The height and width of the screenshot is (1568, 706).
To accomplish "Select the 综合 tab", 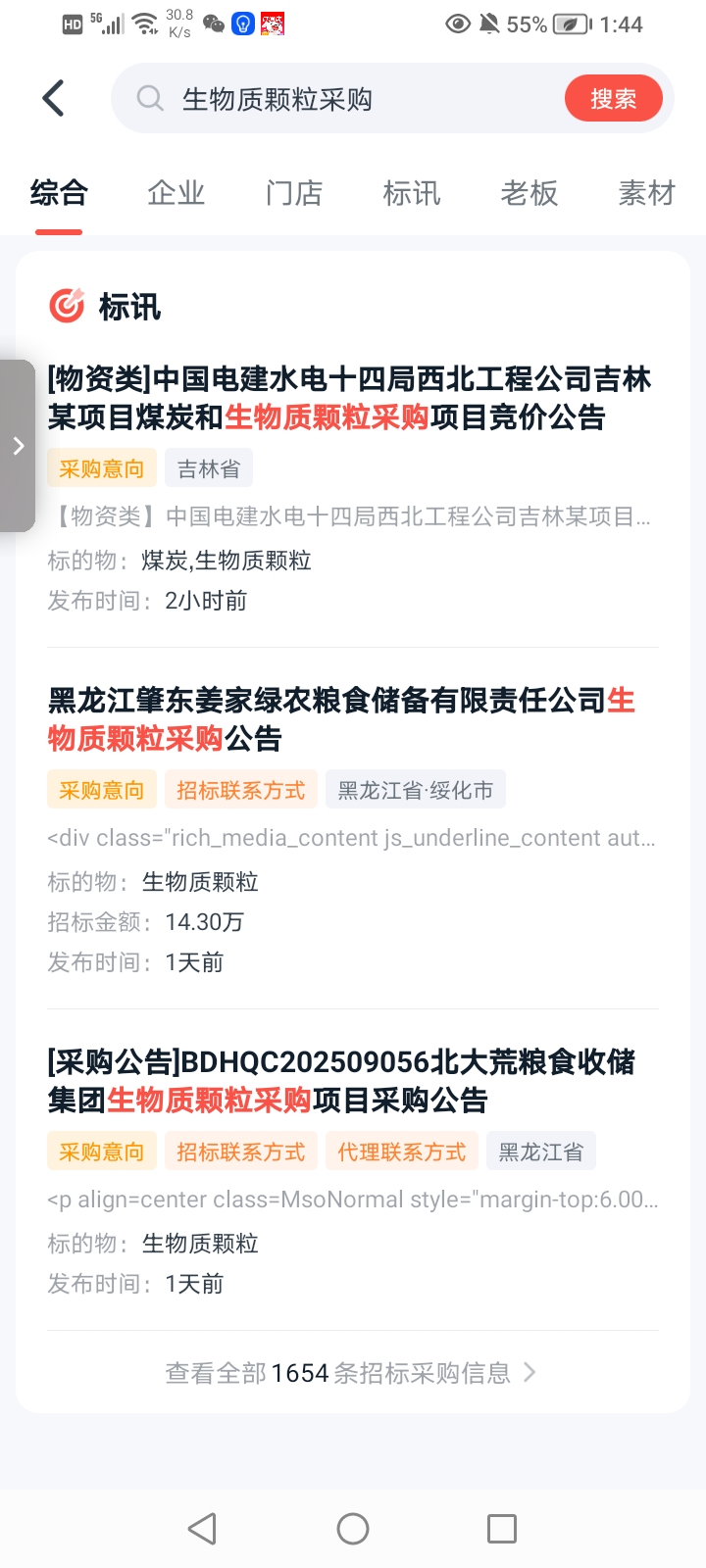I will (59, 193).
